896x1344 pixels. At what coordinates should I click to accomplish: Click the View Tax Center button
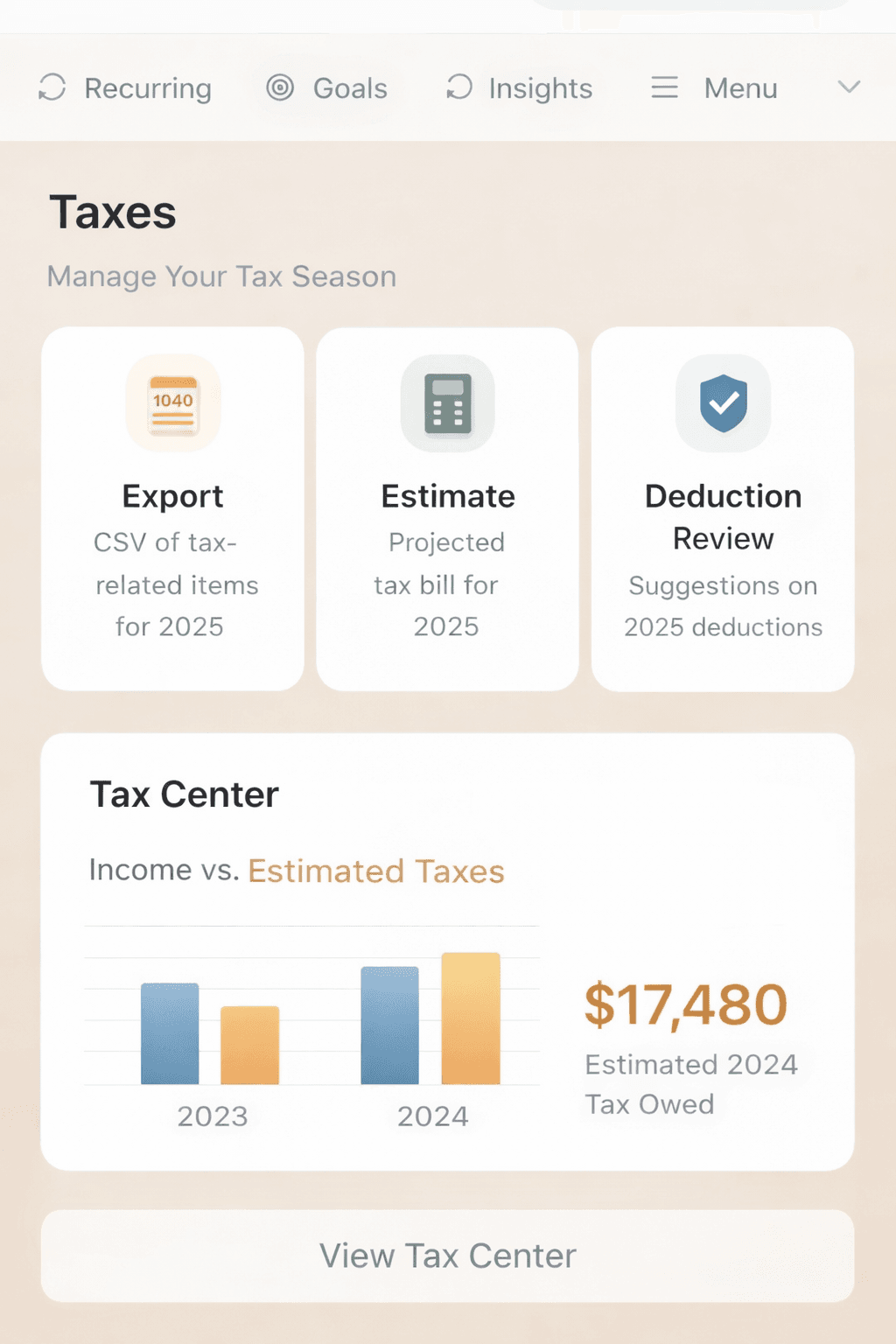point(447,1255)
